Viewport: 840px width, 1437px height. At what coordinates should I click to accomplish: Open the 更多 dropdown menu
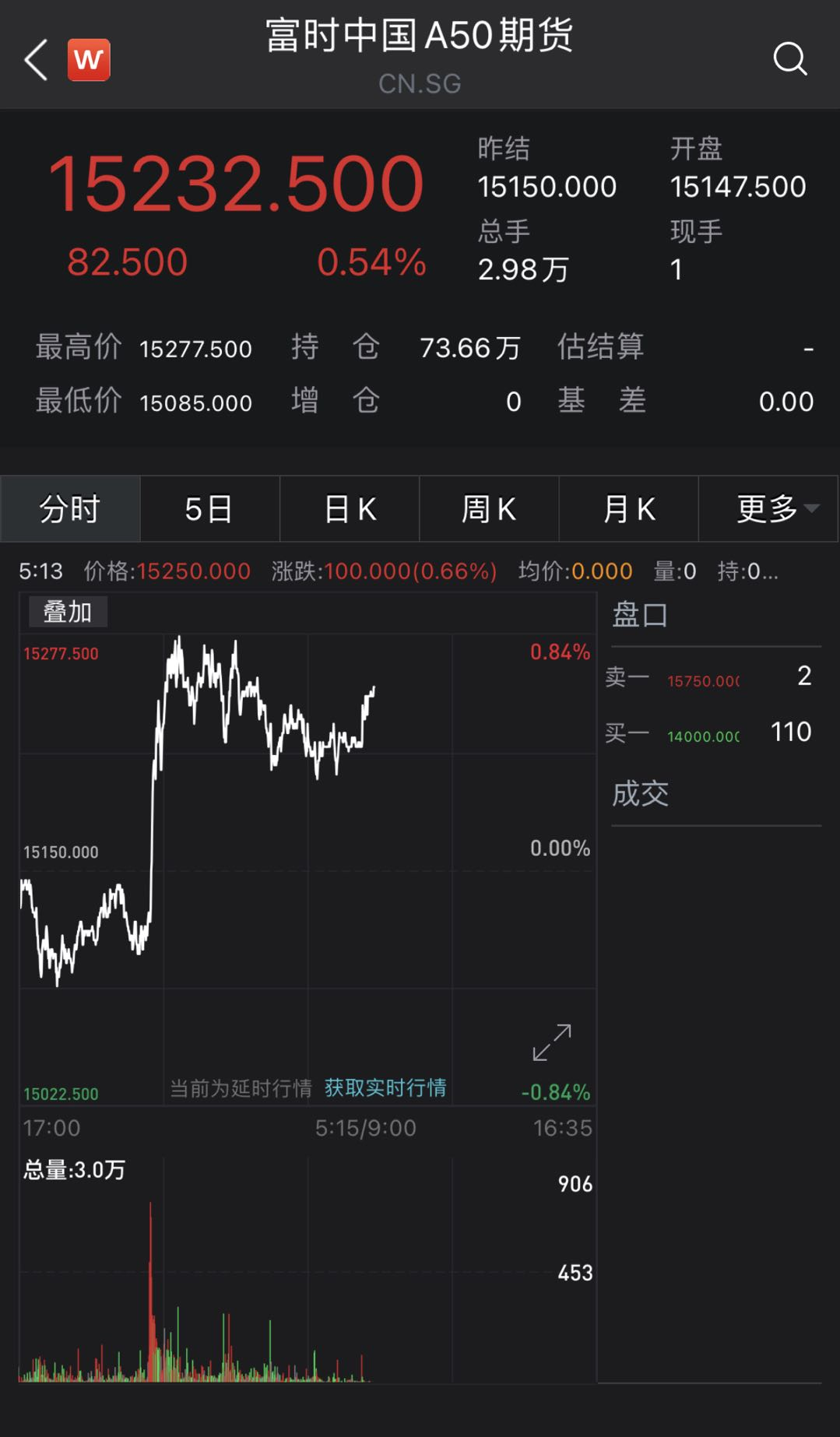coord(767,508)
